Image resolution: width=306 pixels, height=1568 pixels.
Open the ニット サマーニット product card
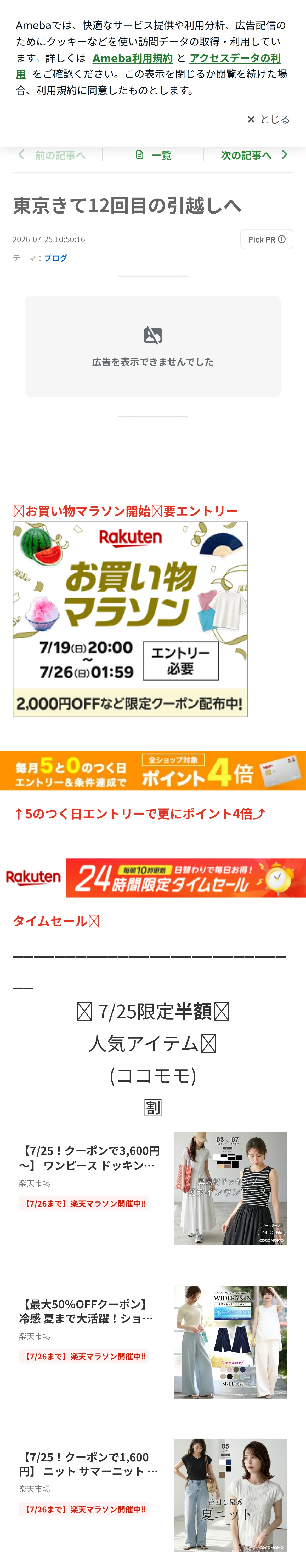(x=153, y=1494)
